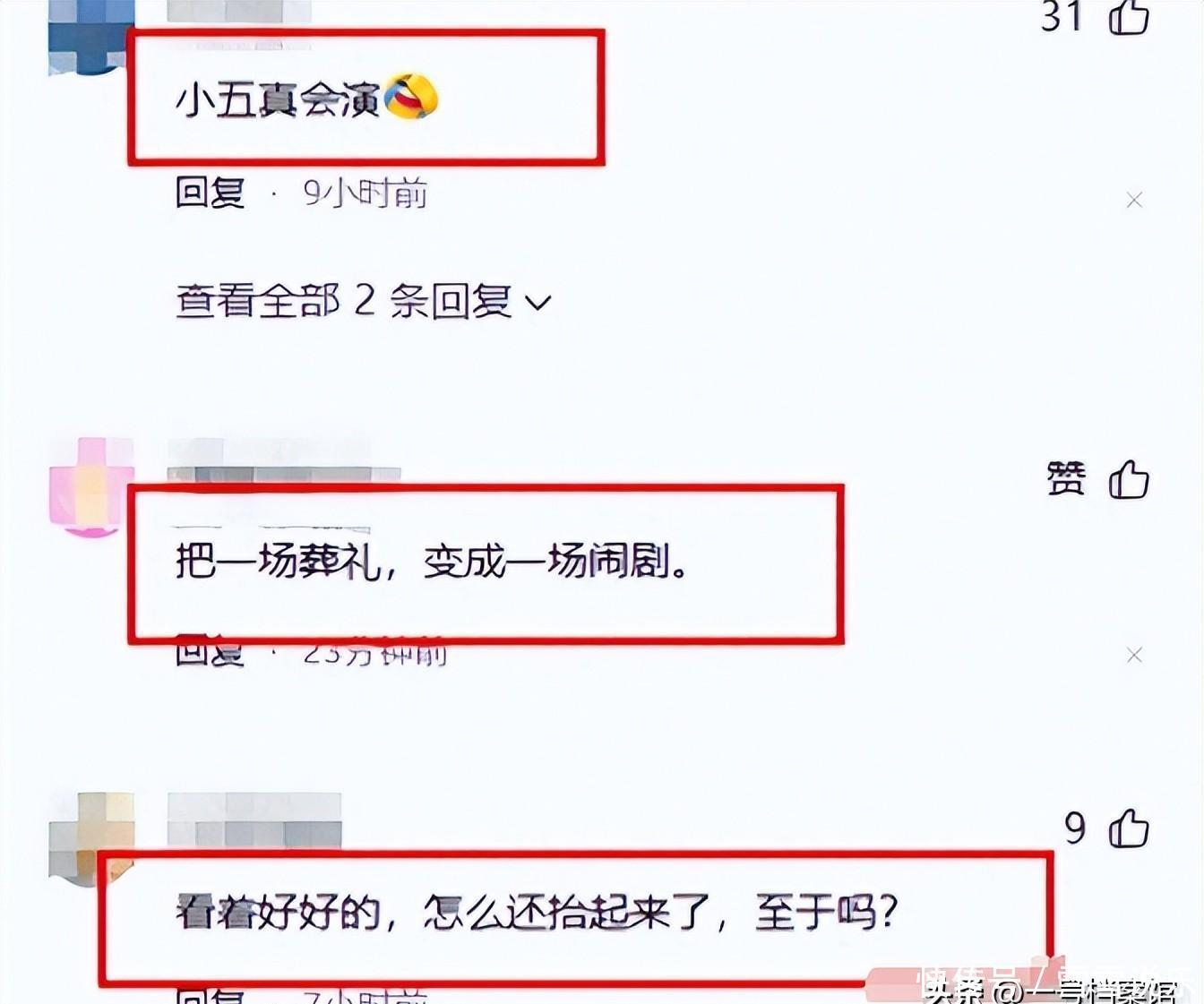The width and height of the screenshot is (1204, 1004).
Task: Dismiss the comment '小五真会演'
Action: (1134, 200)
